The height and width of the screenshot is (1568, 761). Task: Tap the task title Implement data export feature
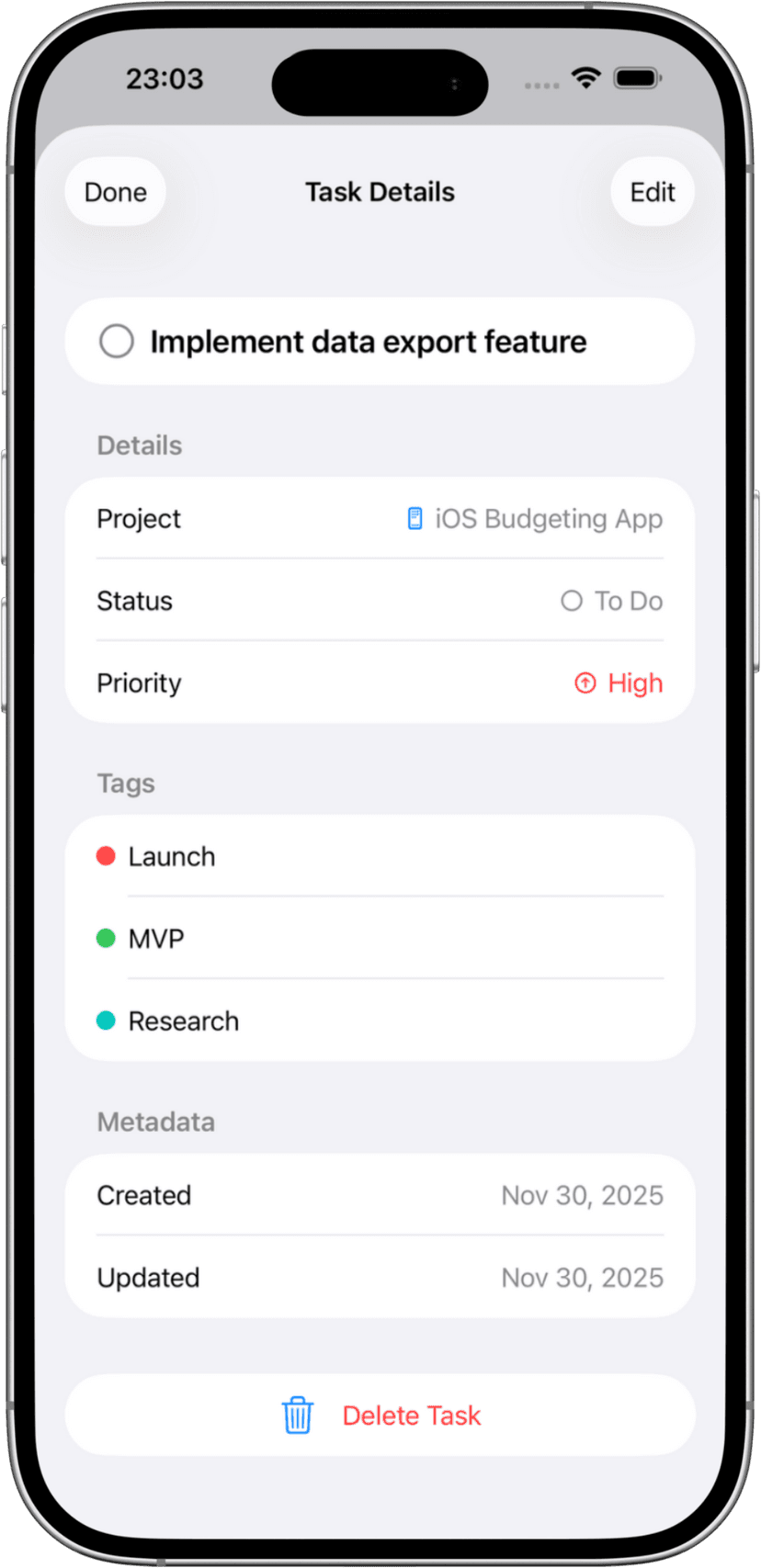click(369, 341)
